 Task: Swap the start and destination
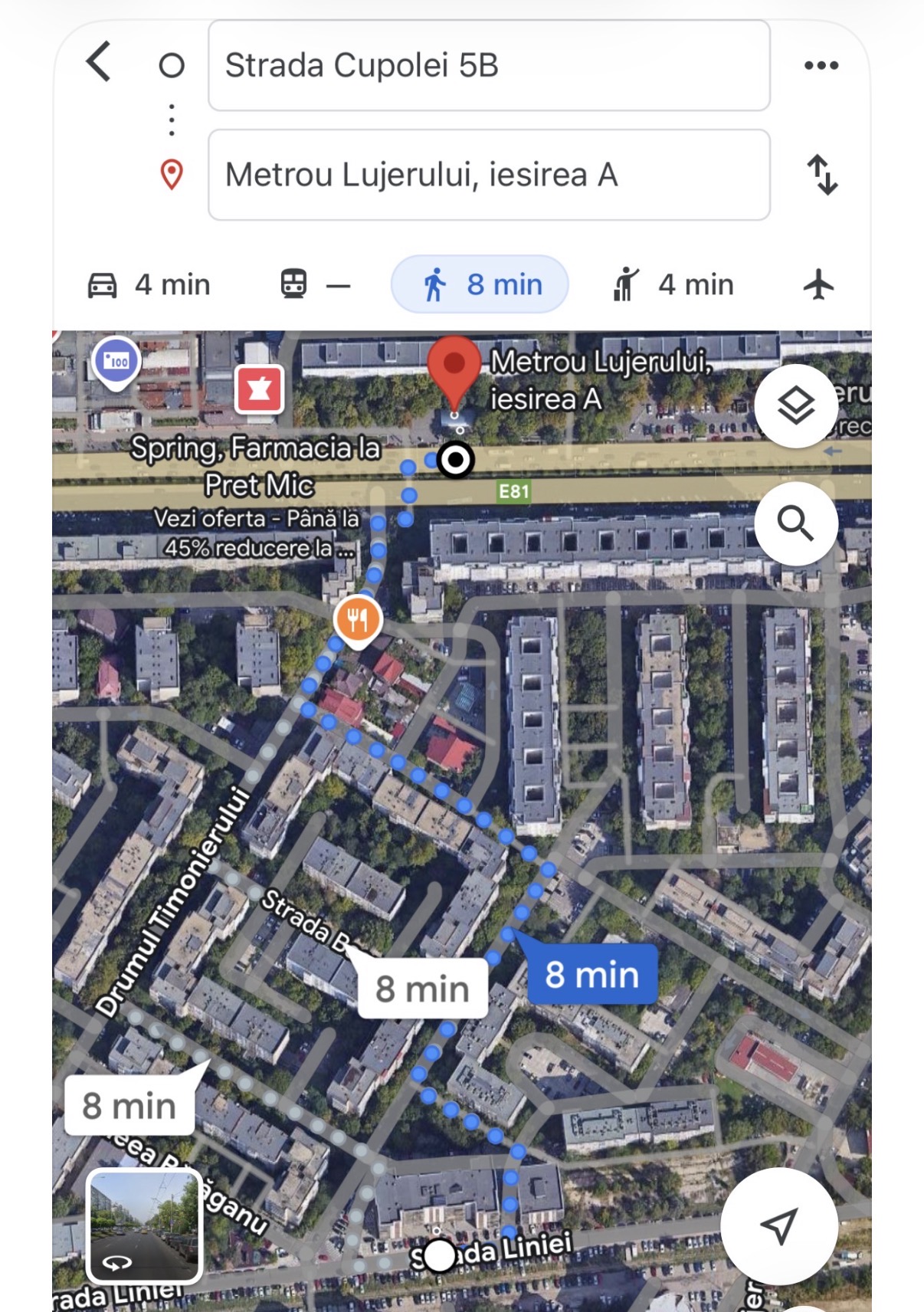pos(822,175)
